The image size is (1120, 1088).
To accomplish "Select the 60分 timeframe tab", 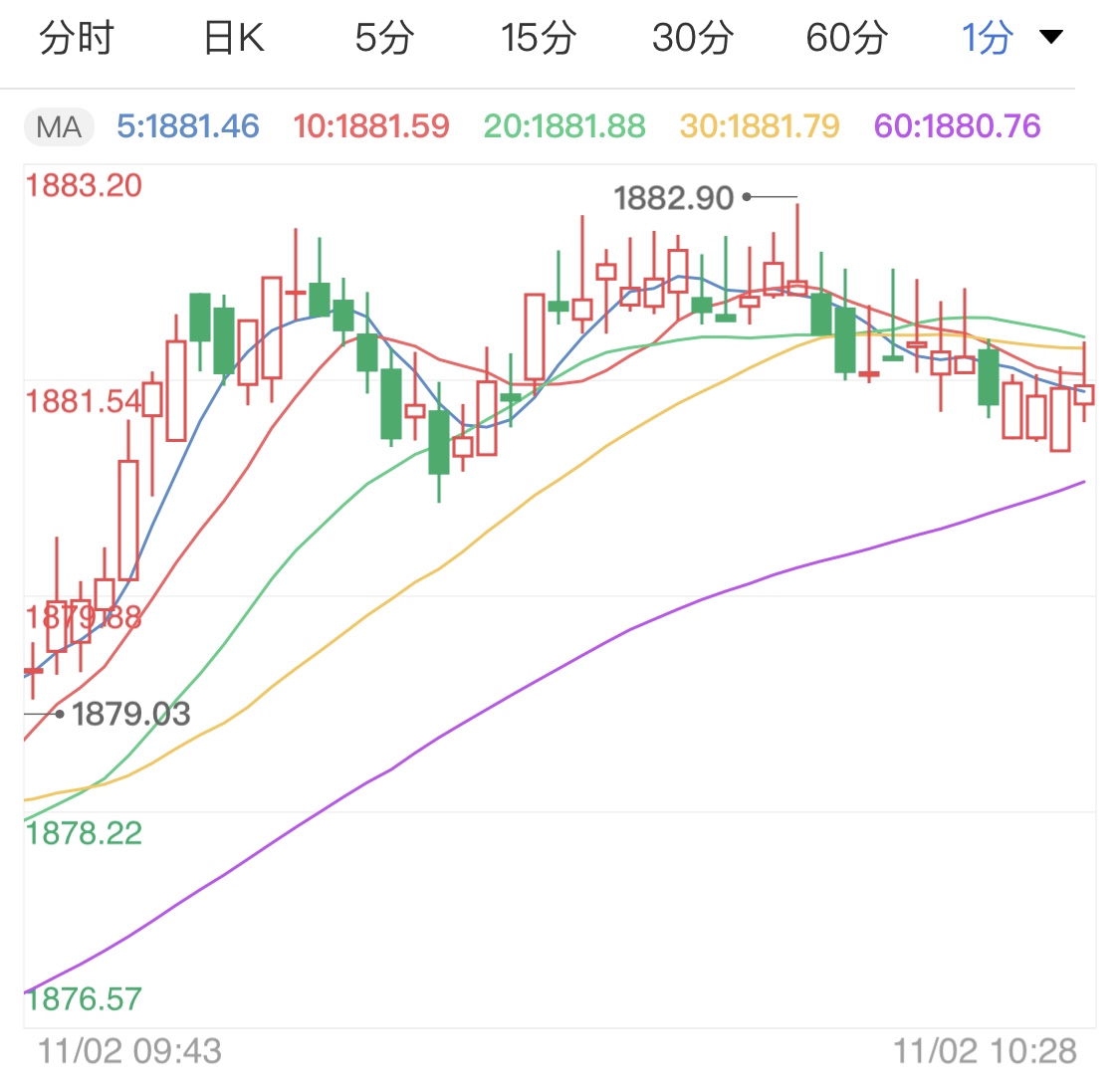I will [846, 39].
